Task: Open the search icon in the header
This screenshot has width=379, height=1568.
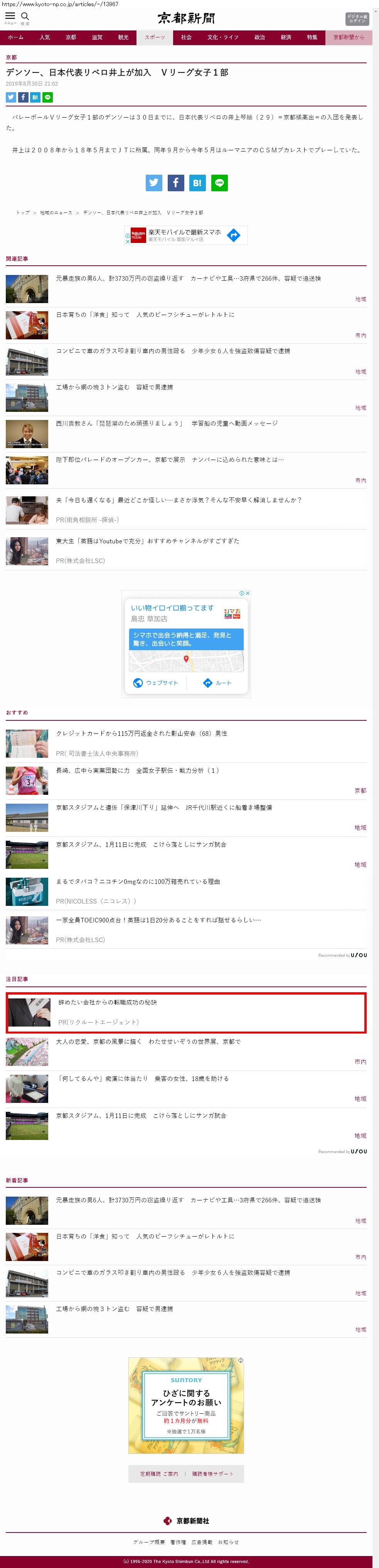Action: pos(25,18)
